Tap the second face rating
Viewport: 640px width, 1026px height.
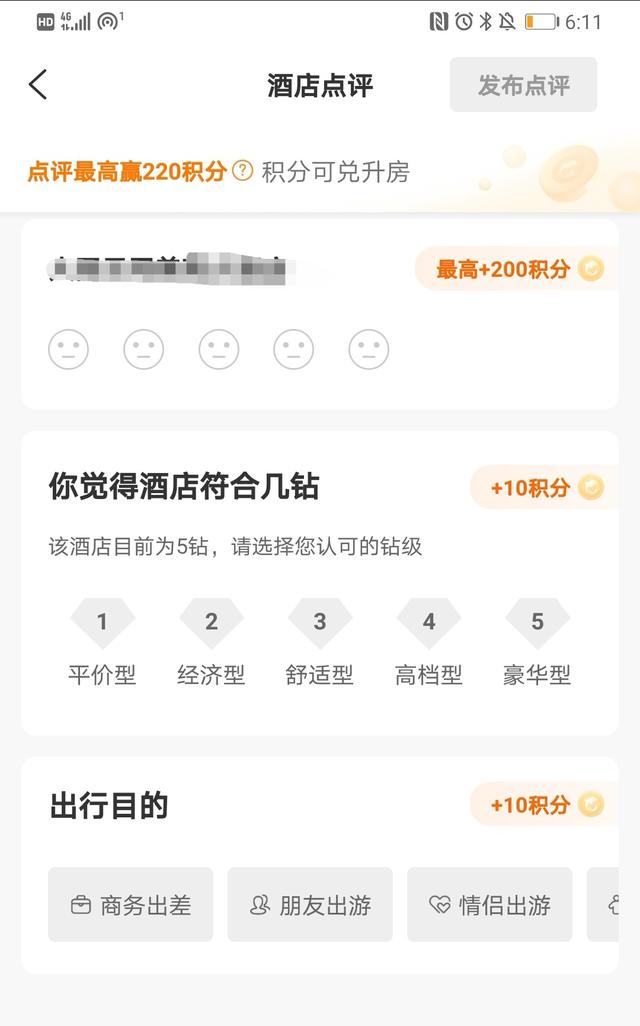point(143,349)
